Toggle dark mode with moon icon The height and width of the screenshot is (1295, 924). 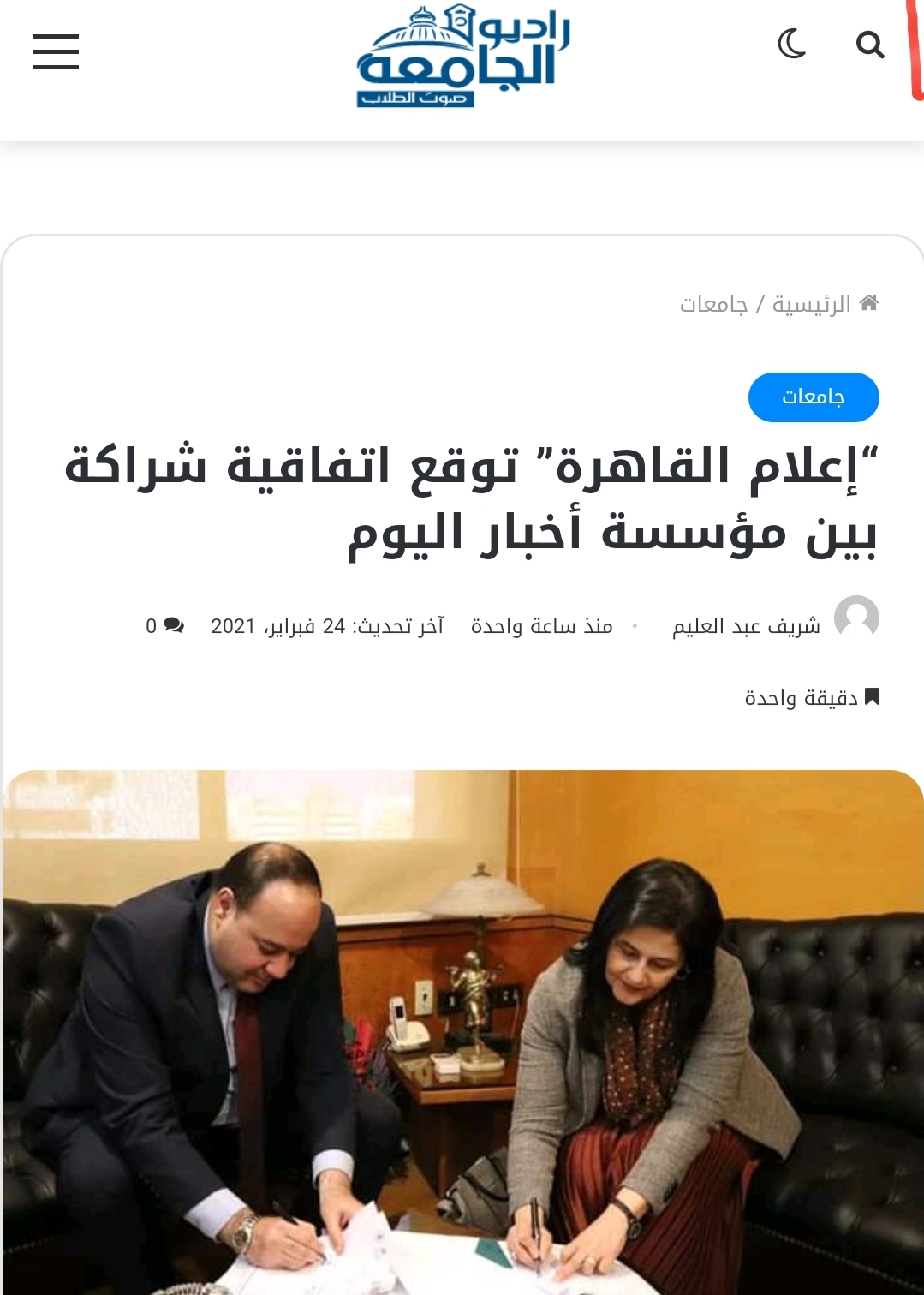pos(791,44)
